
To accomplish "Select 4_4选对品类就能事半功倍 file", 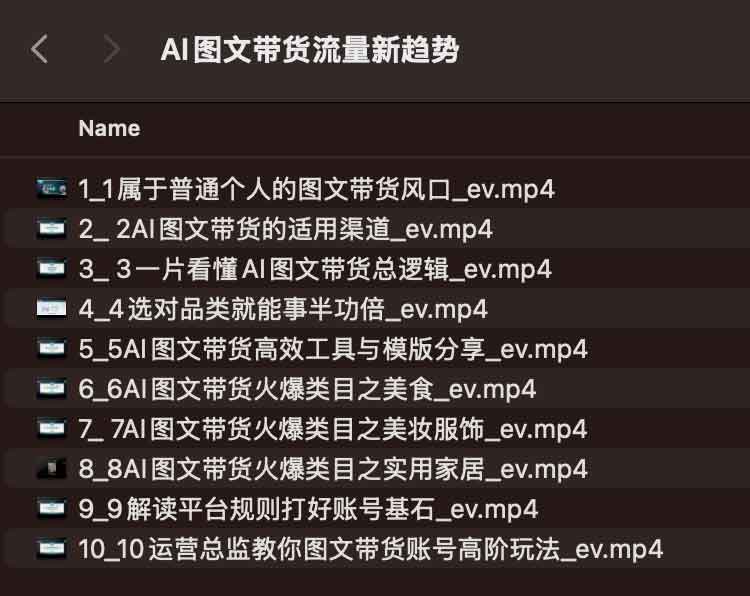I will click(282, 309).
